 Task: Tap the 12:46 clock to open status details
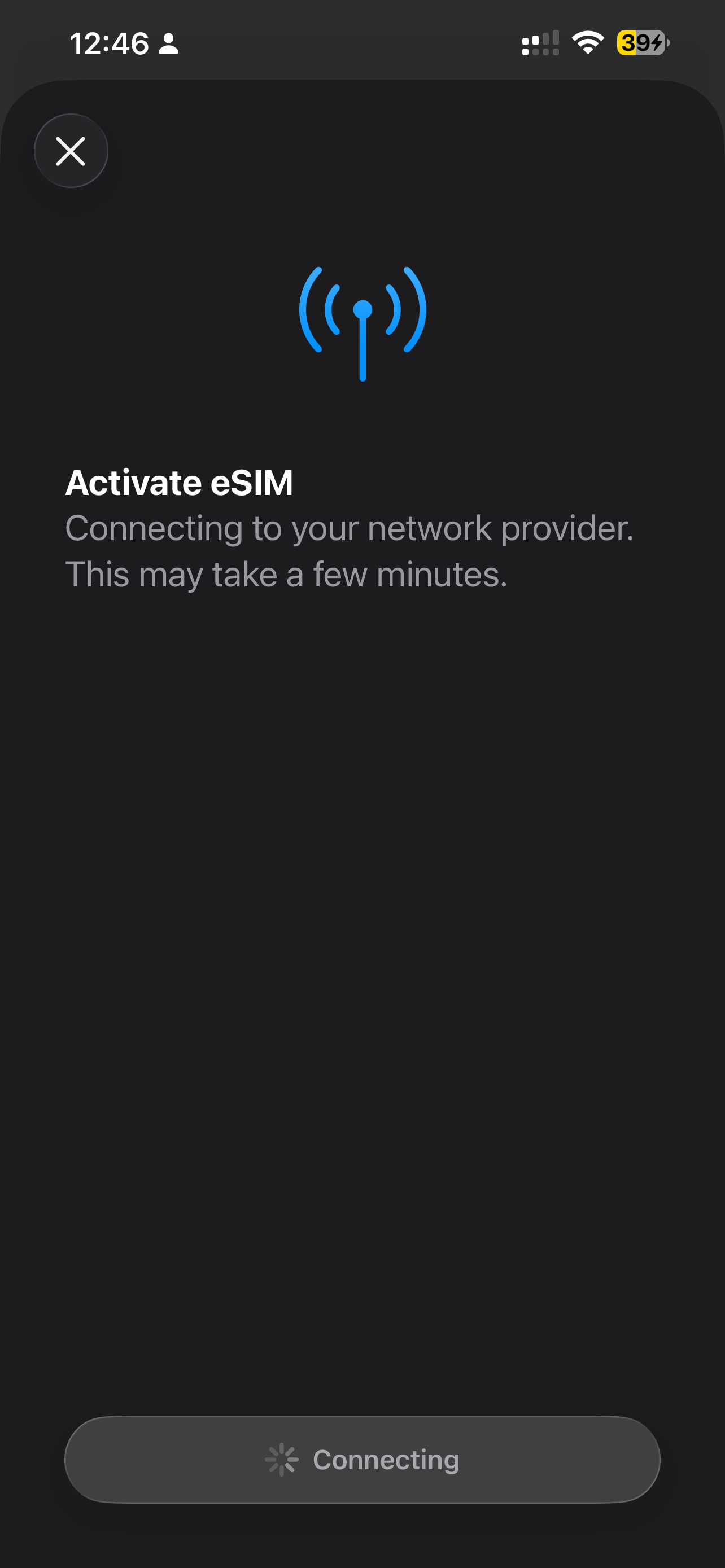[x=108, y=43]
